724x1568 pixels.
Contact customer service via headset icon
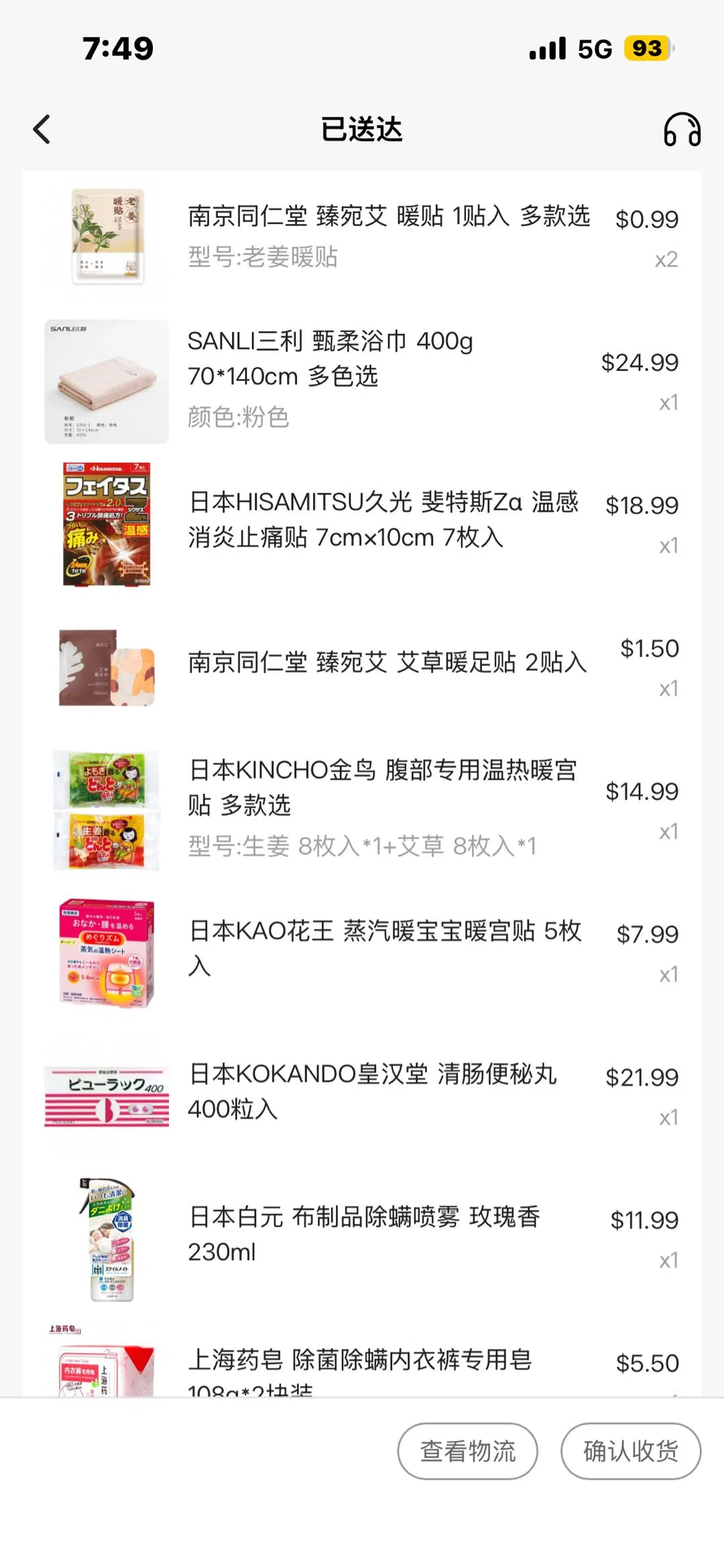[x=682, y=129]
